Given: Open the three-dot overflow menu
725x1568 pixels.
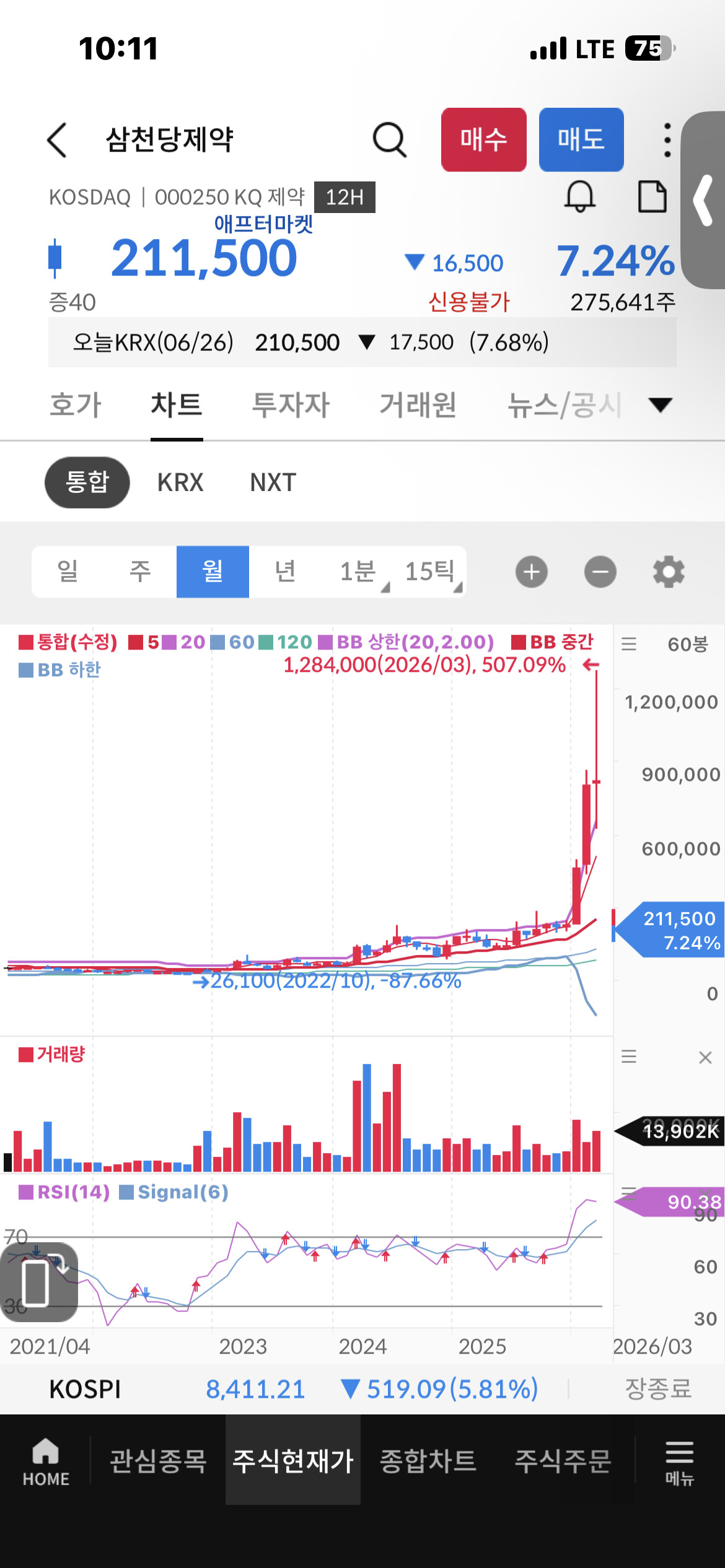Looking at the screenshot, I should 667,140.
